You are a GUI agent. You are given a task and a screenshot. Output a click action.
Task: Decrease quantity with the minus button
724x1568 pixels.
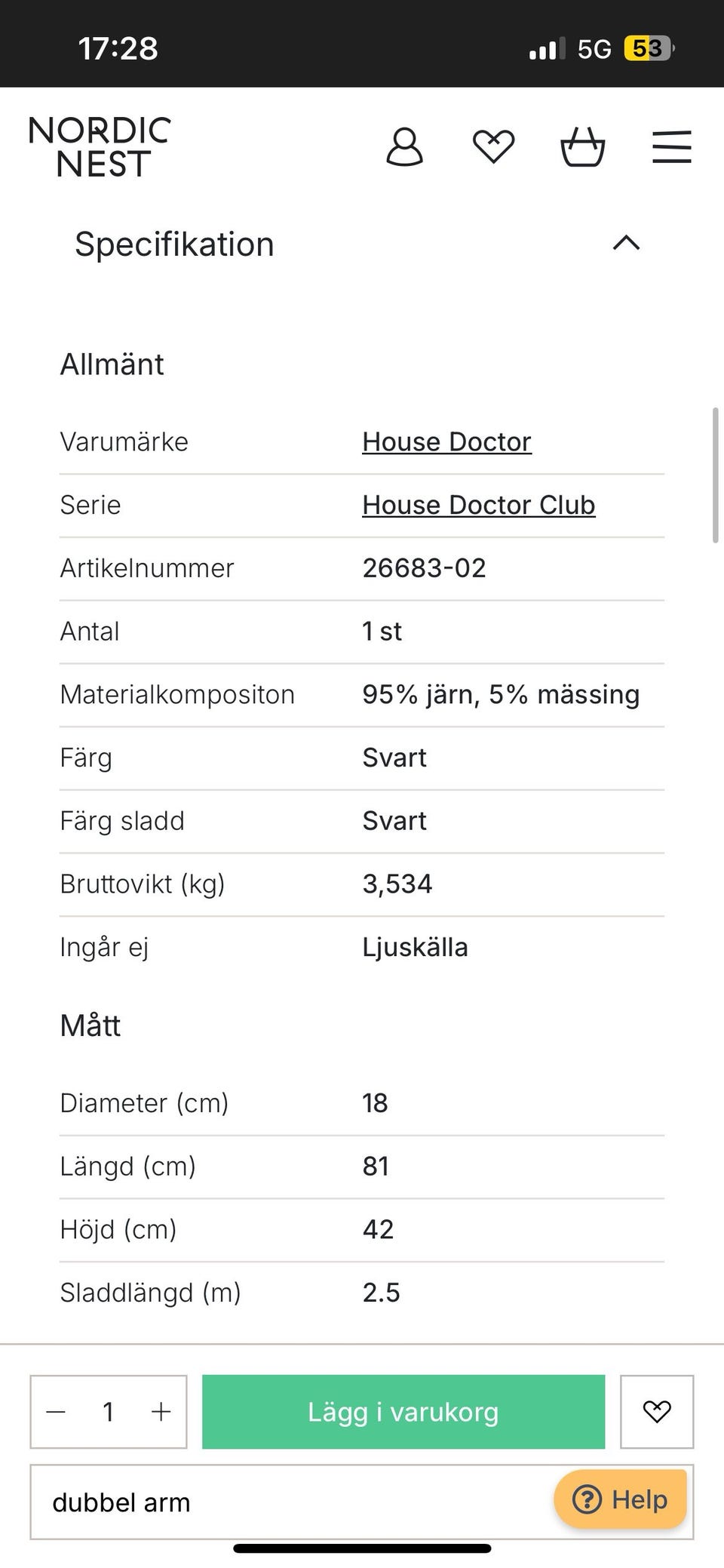coord(57,1412)
